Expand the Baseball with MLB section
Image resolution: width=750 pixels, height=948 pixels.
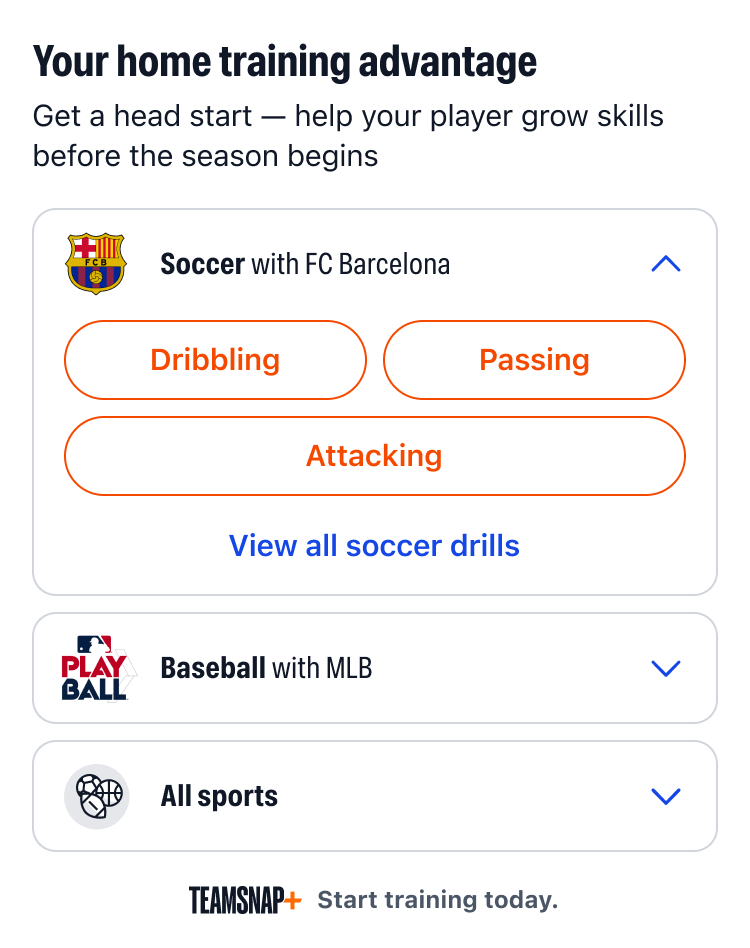(x=665, y=668)
